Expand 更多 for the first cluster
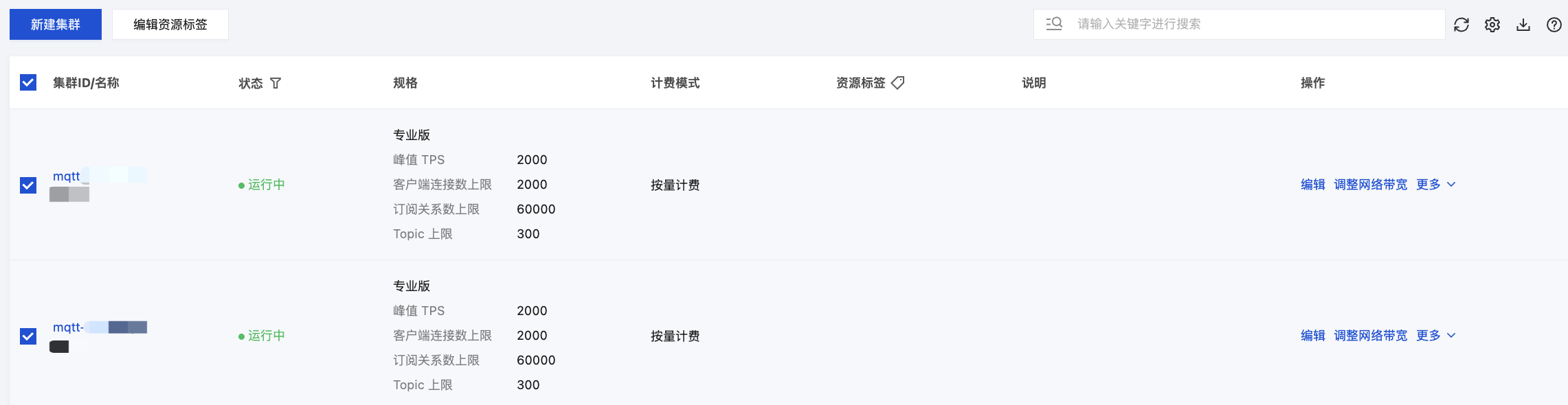Viewport: 1568px width, 405px height. 1435,185
